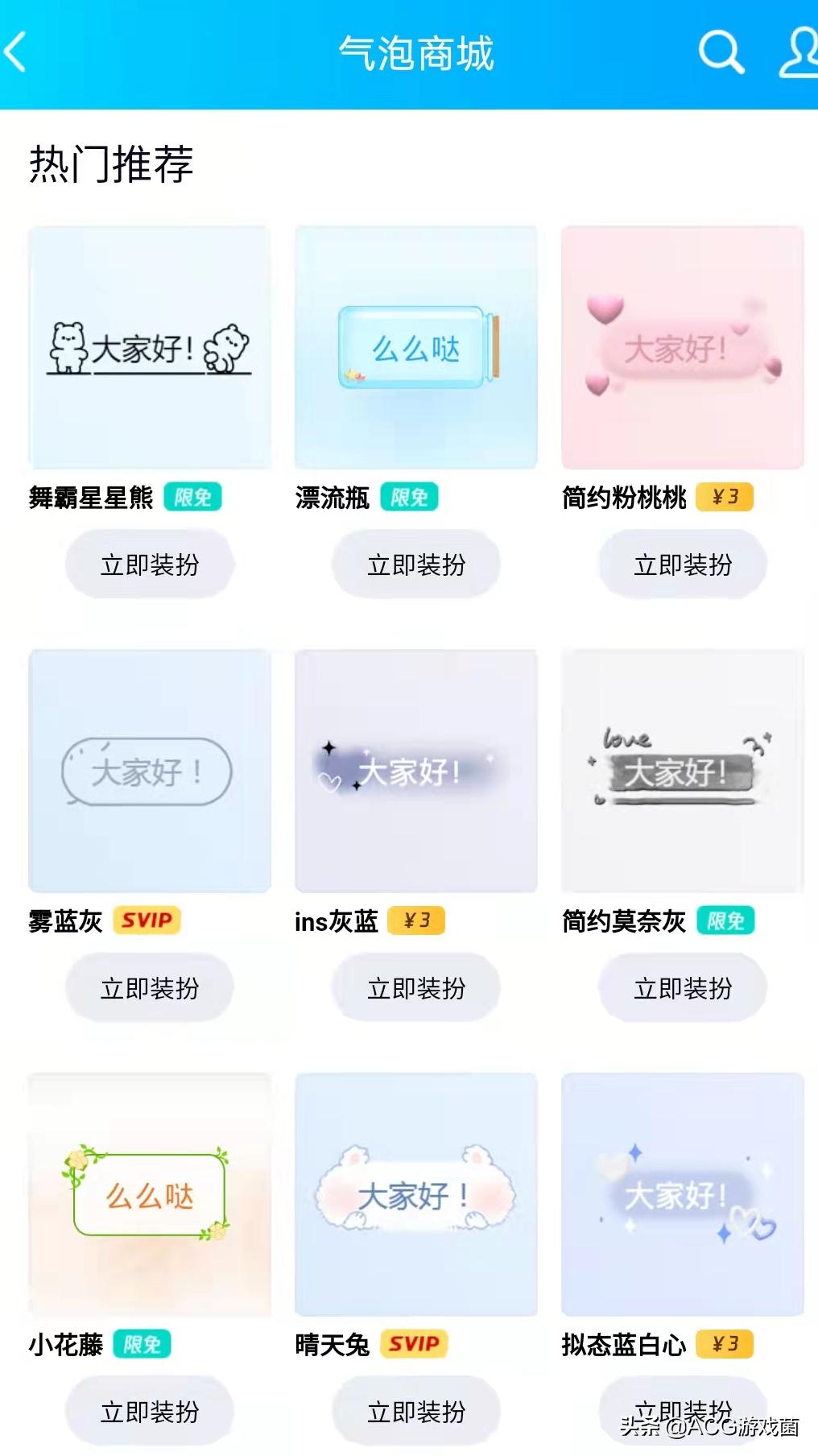Viewport: 818px width, 1456px height.
Task: Tap 立即装扮 under 舞霸星星熊 bubble
Action: click(149, 564)
